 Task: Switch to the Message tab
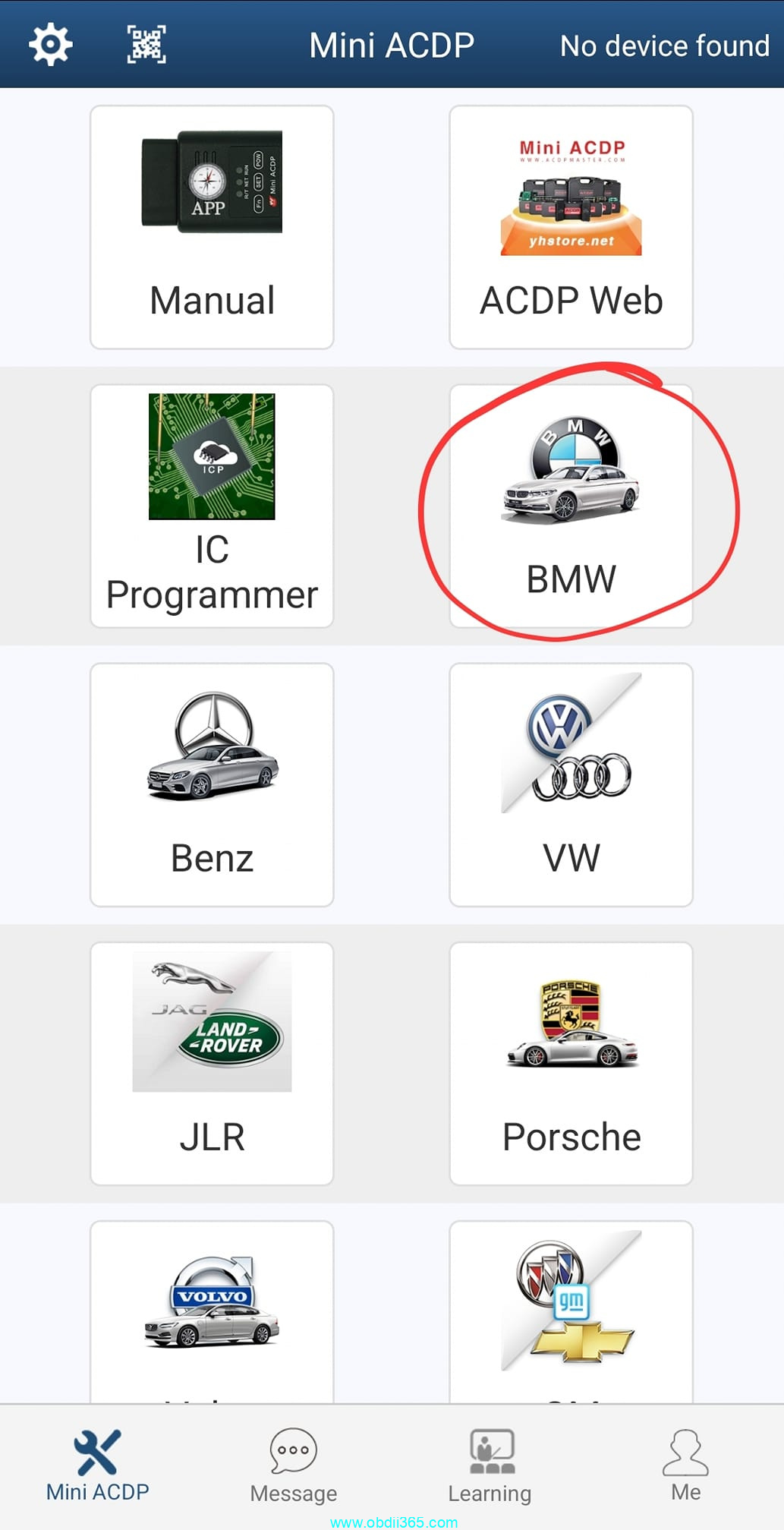pos(294,1465)
